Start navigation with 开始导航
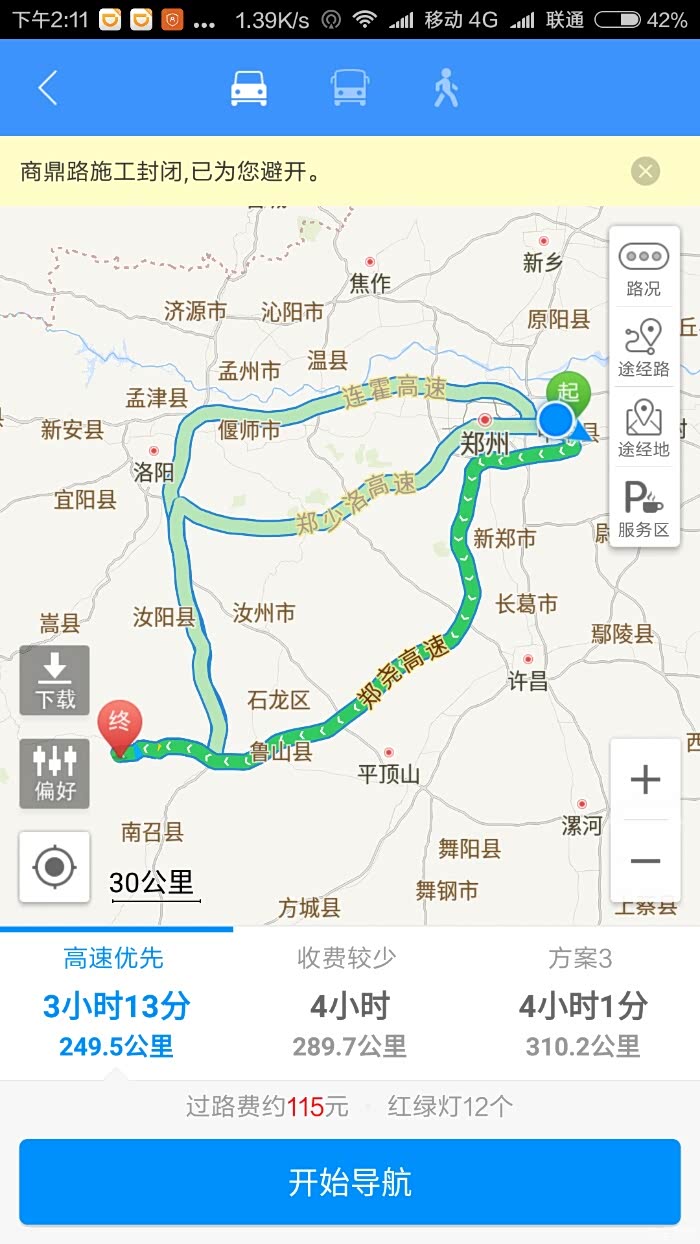 click(x=350, y=1182)
